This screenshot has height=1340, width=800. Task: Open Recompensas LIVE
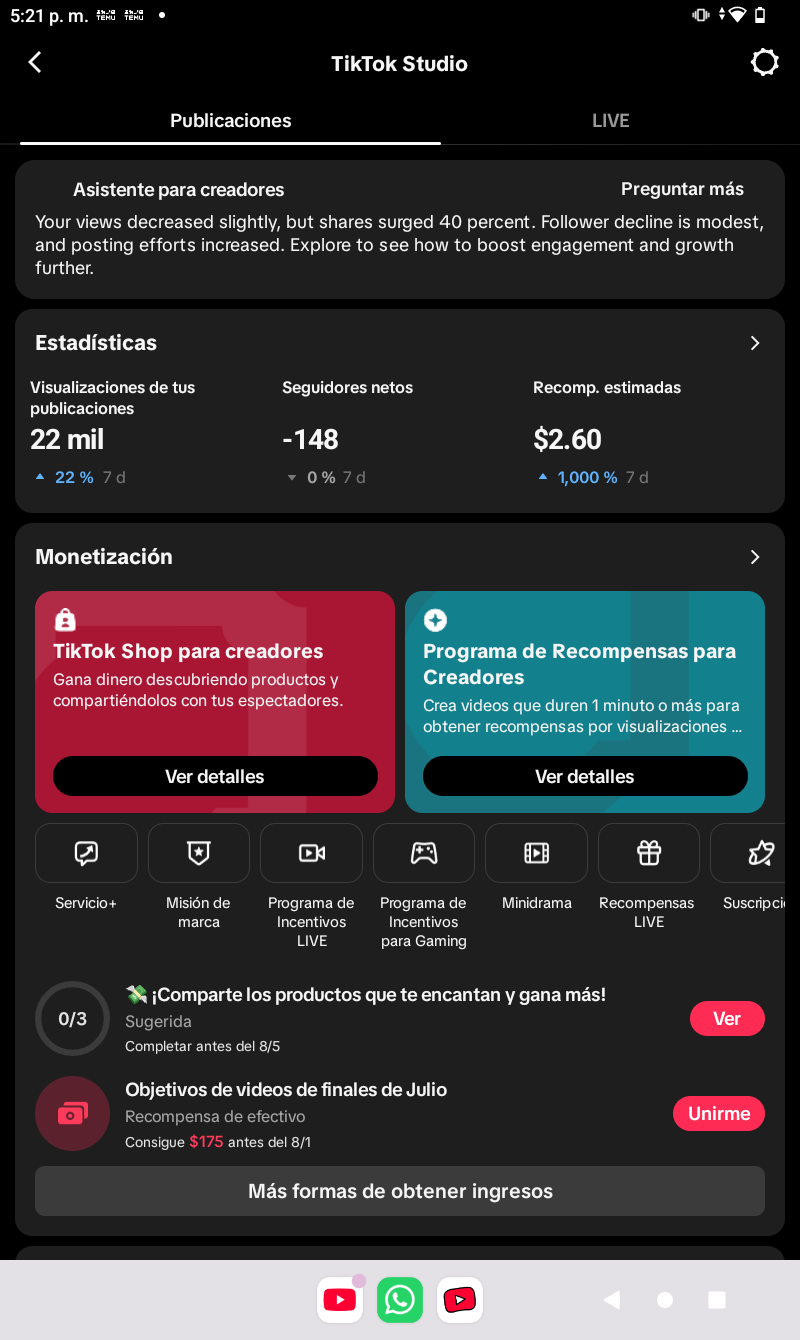[649, 853]
